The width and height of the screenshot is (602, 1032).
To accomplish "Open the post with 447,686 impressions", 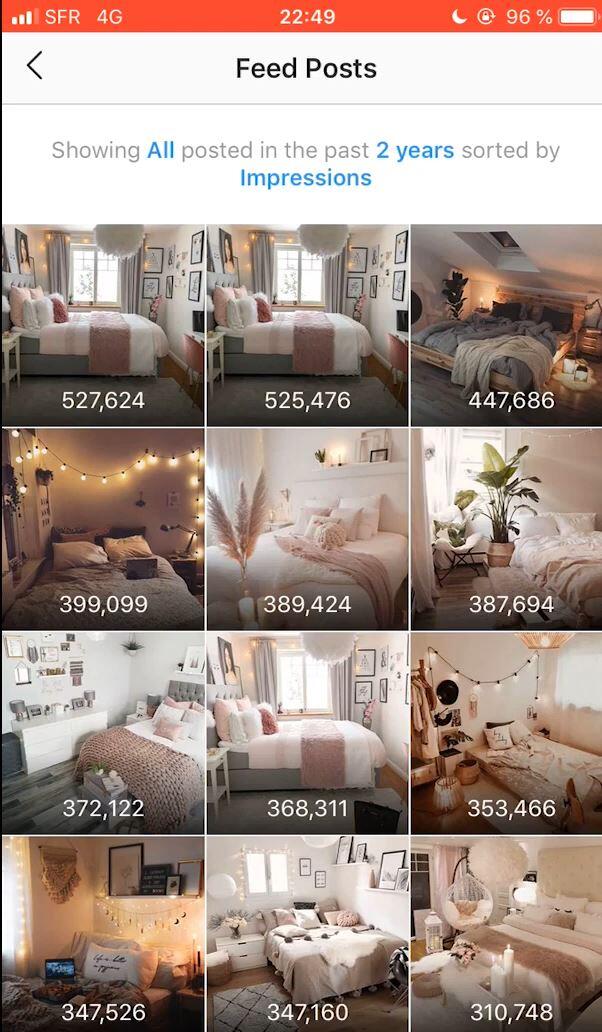I will click(506, 325).
